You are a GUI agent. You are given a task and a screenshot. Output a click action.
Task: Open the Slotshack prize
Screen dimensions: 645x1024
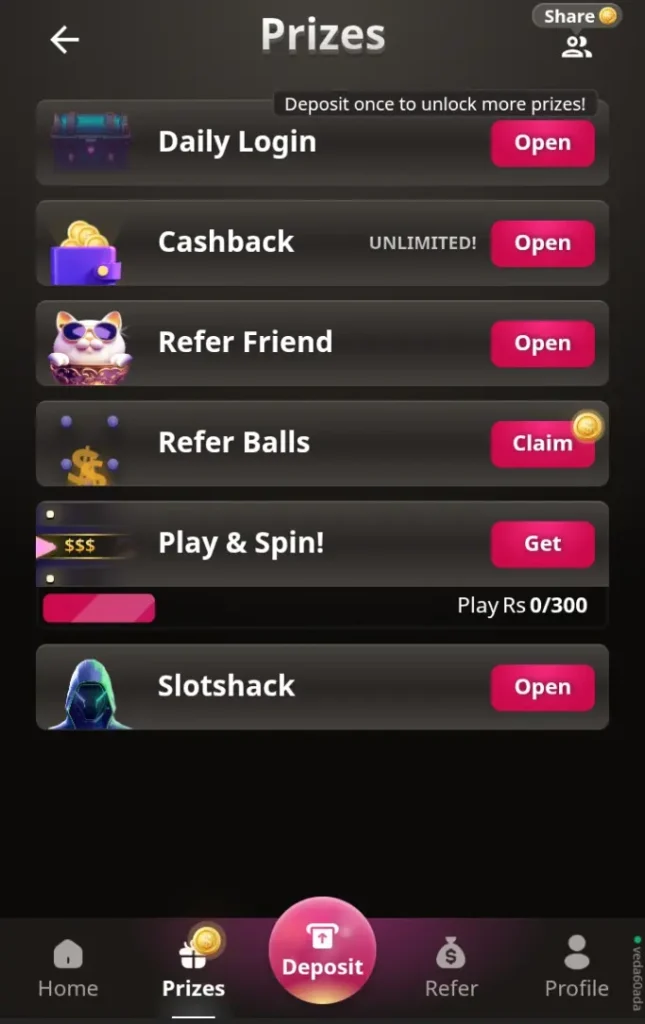tap(542, 687)
